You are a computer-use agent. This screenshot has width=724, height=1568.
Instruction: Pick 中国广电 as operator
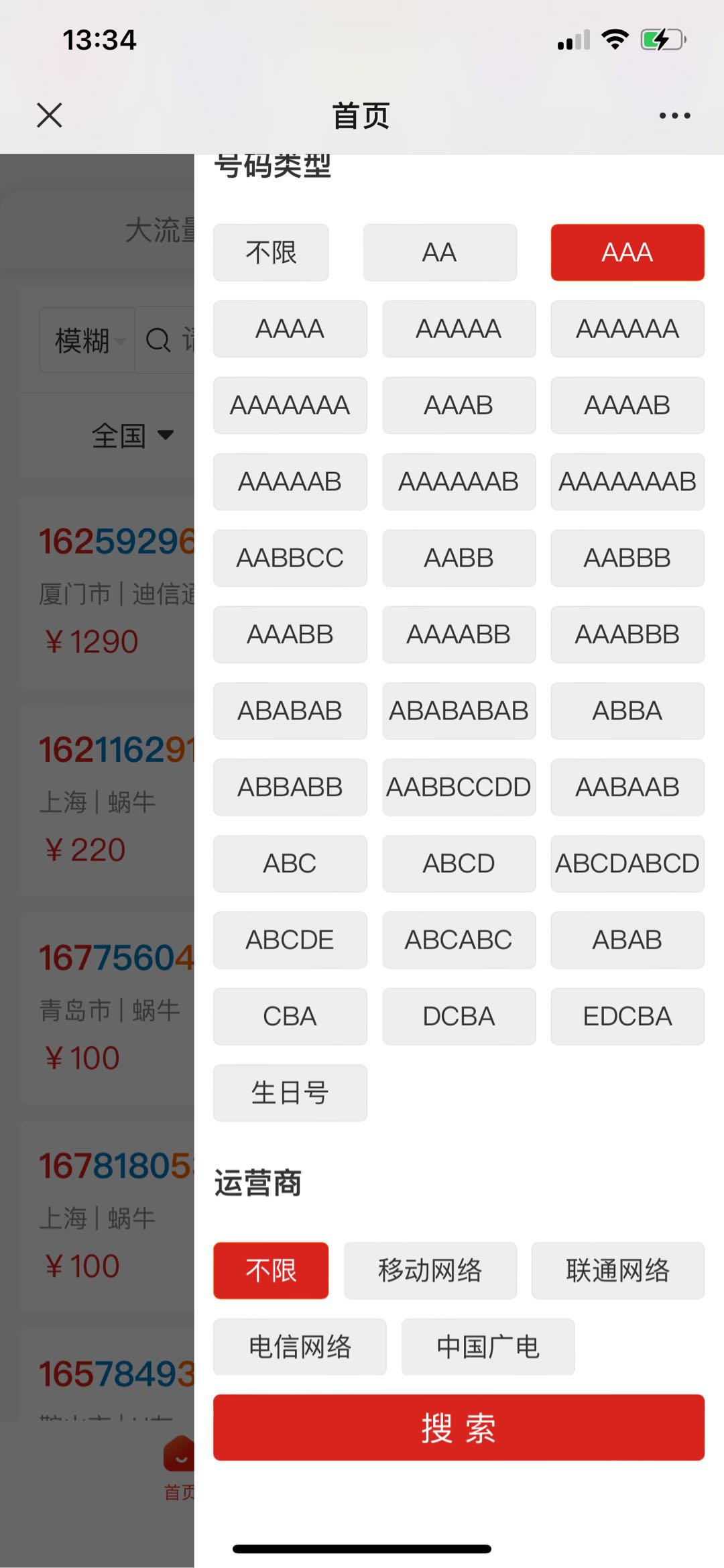pos(488,1347)
